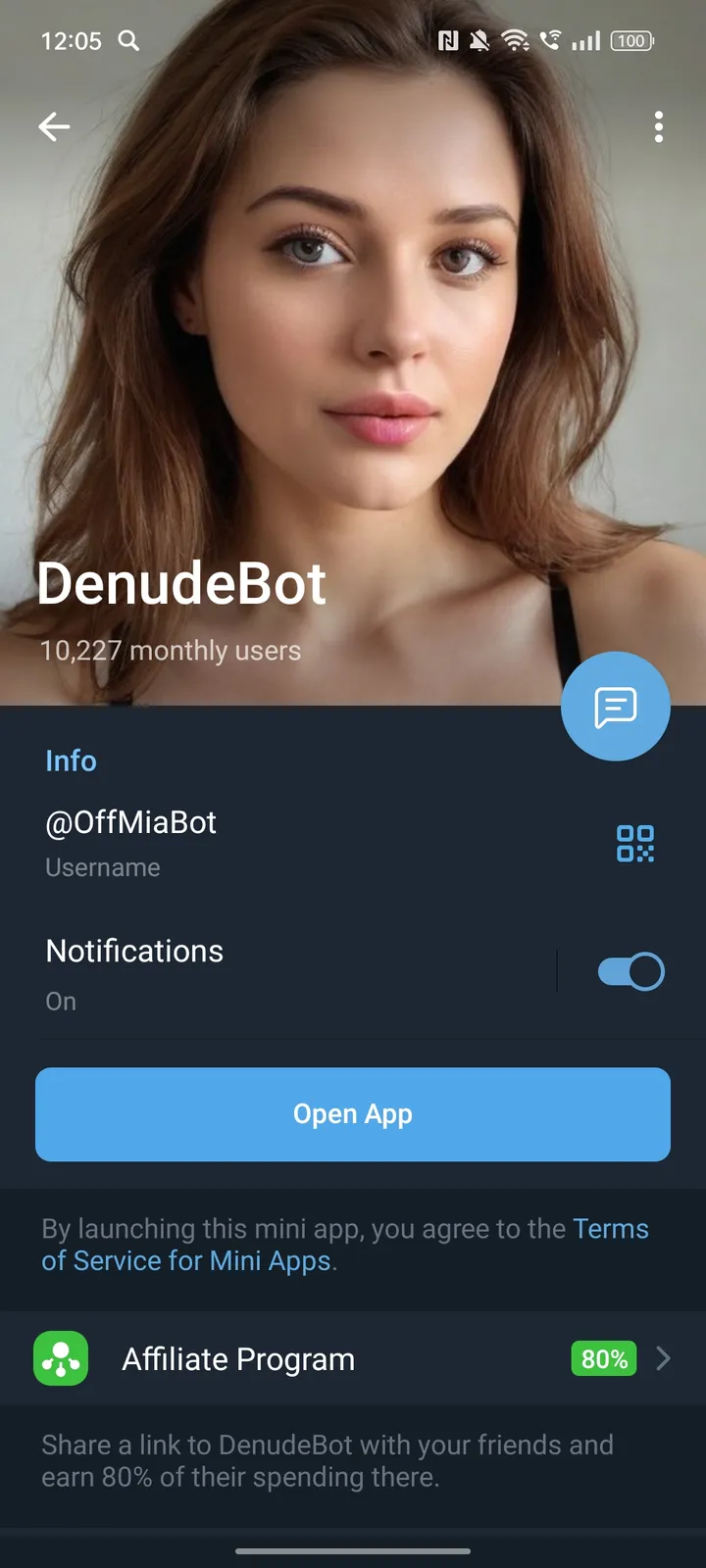The image size is (706, 1568).
Task: Open the search from the top bar
Action: (x=127, y=41)
